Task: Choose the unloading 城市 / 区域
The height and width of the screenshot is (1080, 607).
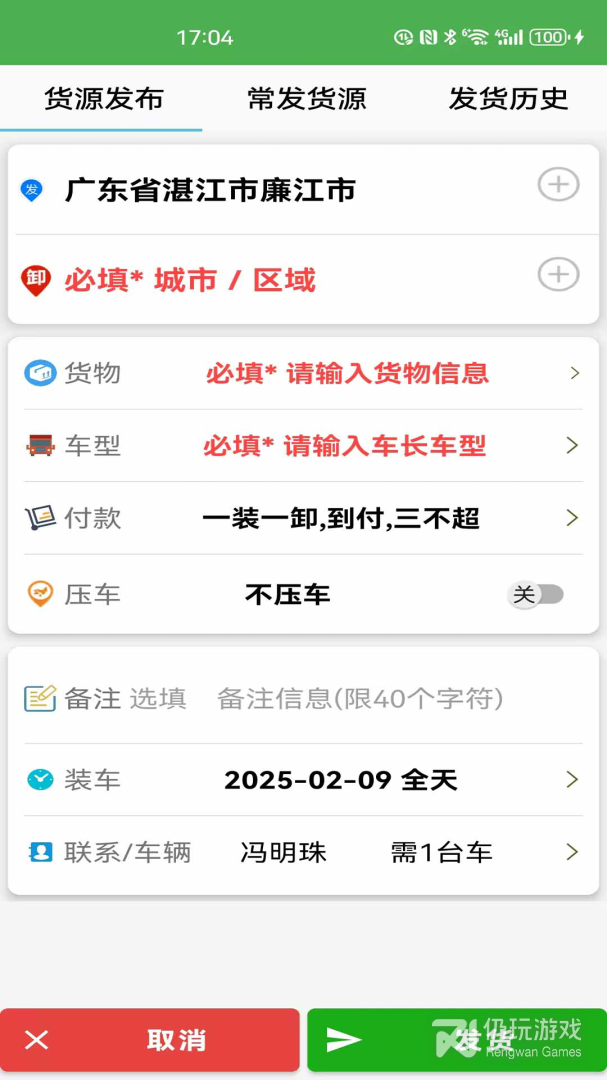Action: 189,280
